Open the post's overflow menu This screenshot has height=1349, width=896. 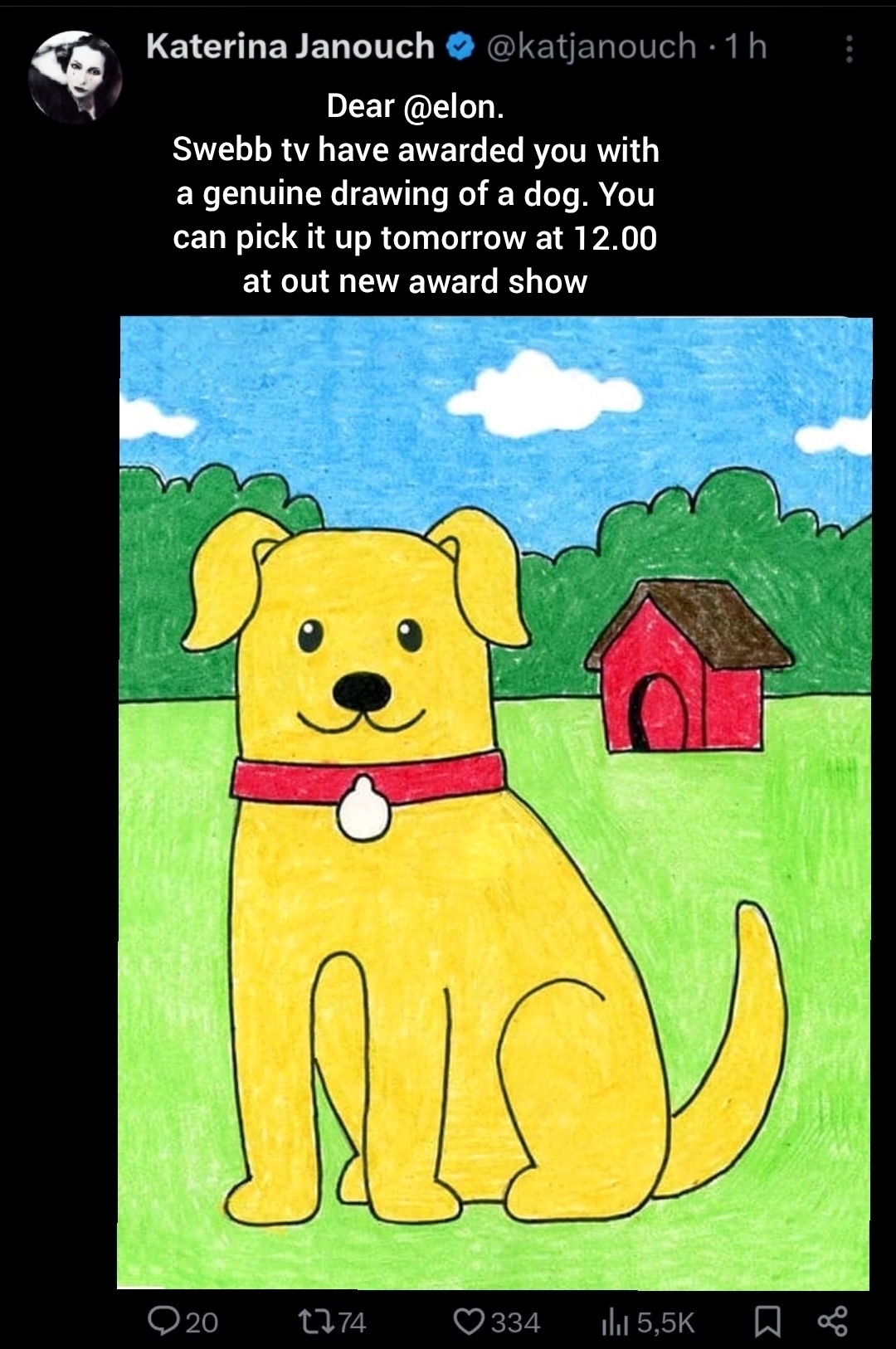pos(848,50)
